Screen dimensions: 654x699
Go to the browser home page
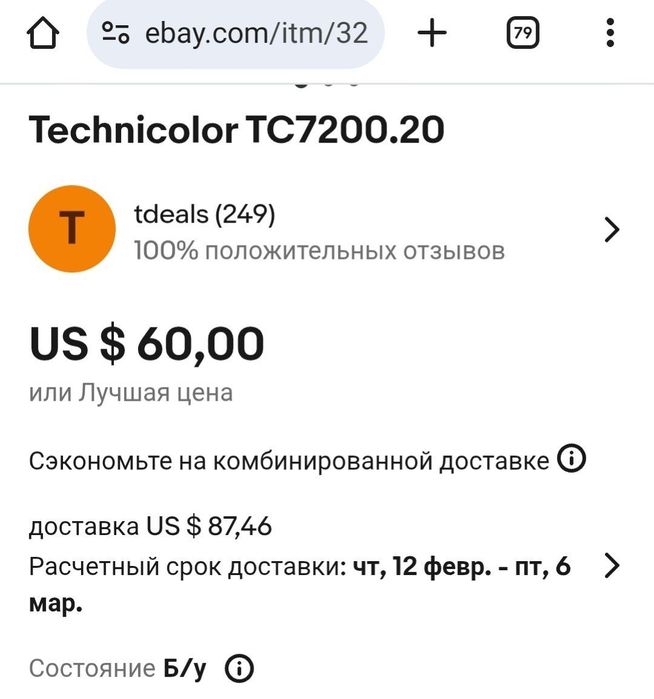[x=42, y=34]
